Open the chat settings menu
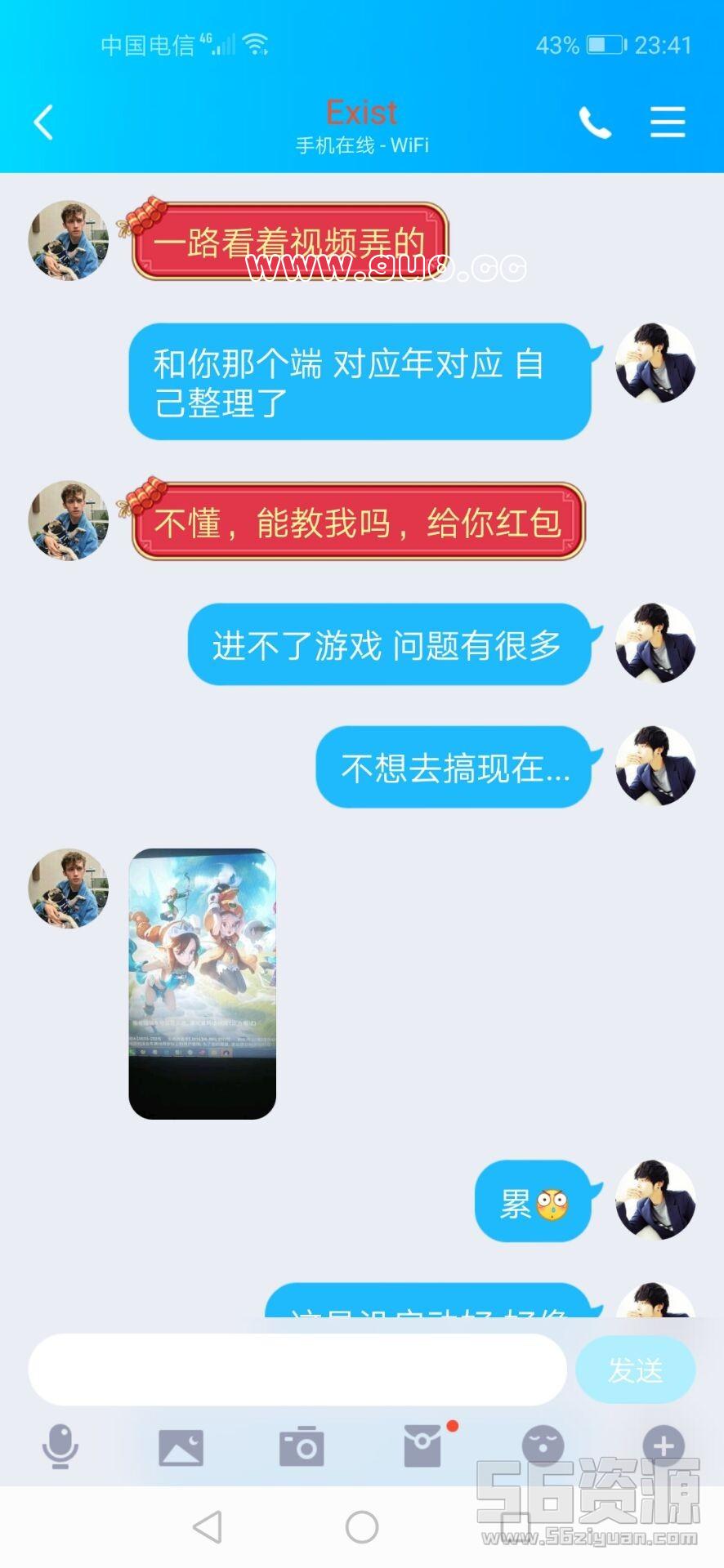 [668, 122]
